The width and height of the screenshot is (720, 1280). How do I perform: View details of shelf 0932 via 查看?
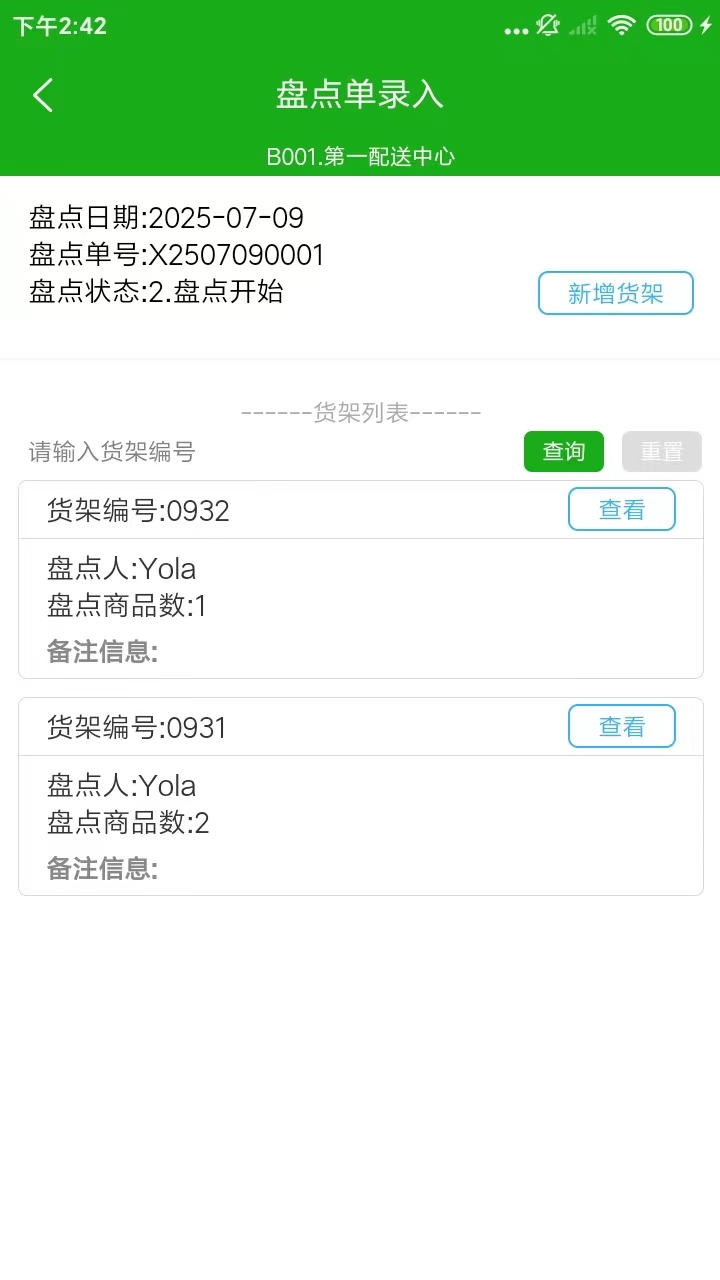tap(621, 509)
